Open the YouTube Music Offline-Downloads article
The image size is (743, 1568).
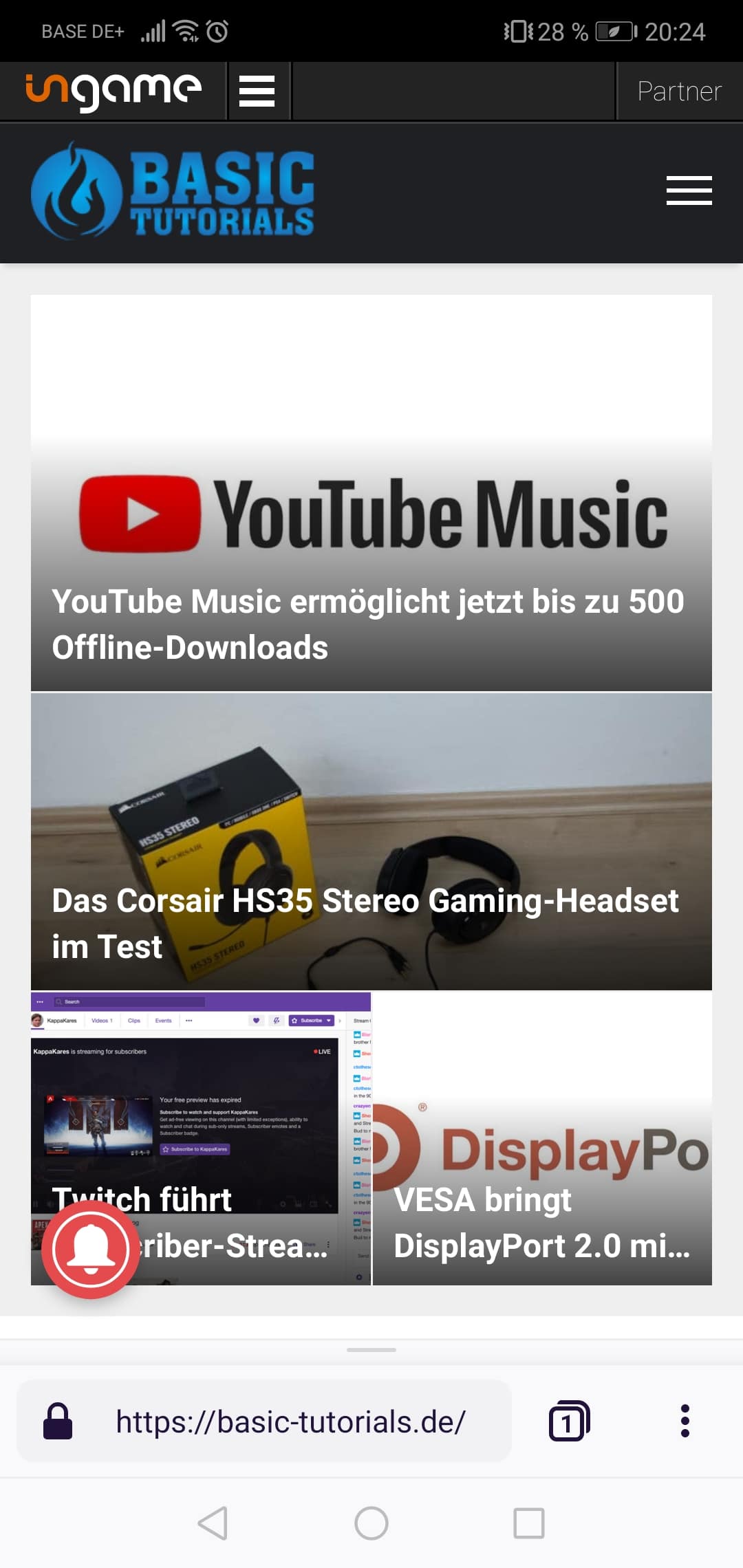371,492
